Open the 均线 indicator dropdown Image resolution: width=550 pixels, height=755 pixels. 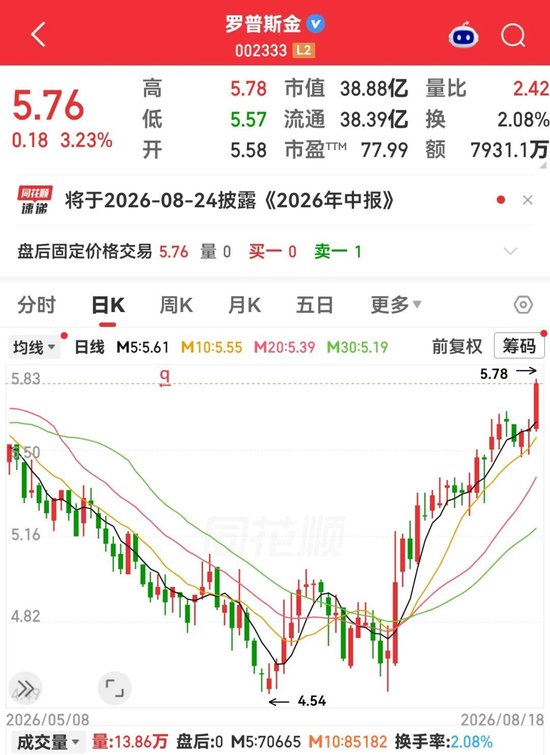[34, 347]
